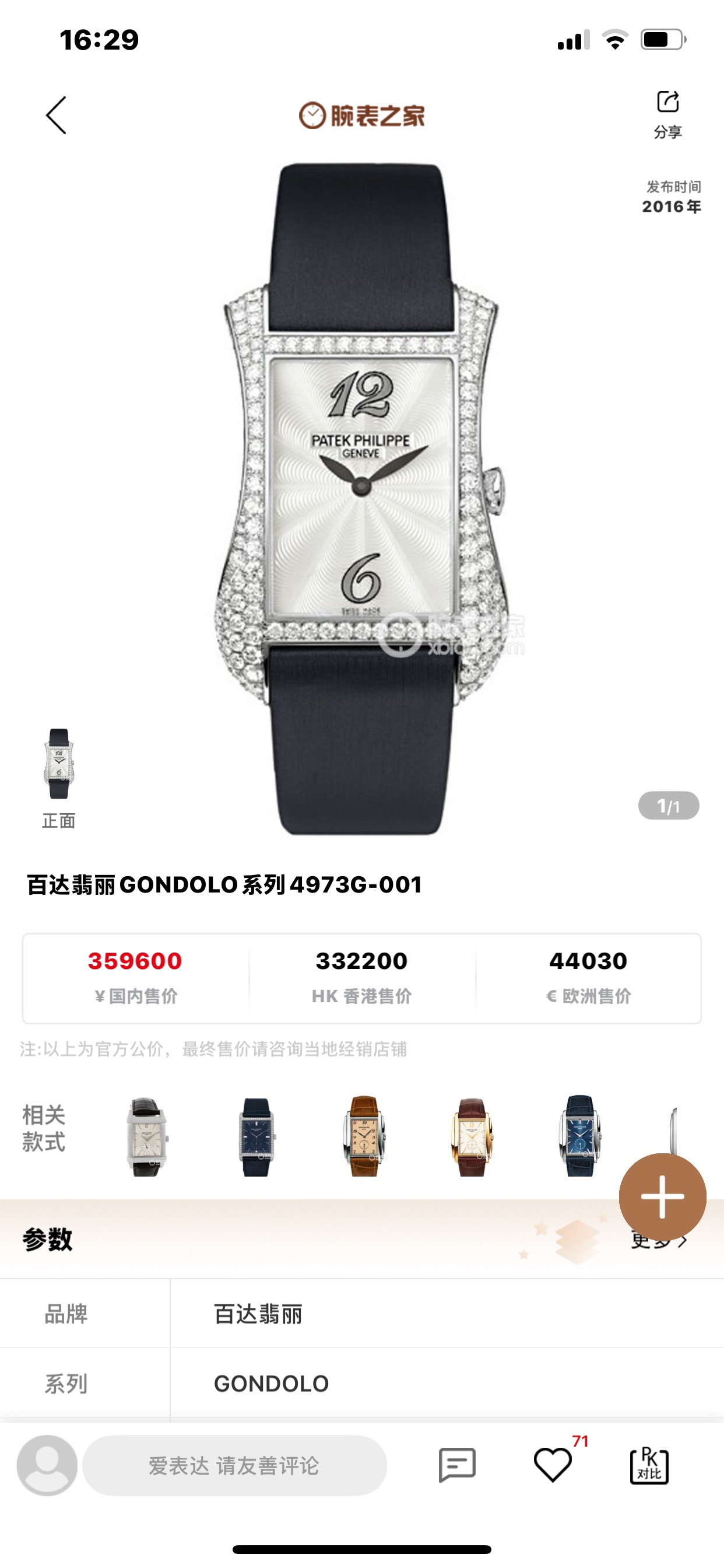Image resolution: width=724 pixels, height=1568 pixels.
Task: Open the PK 对比 compare tool
Action: click(x=649, y=1466)
